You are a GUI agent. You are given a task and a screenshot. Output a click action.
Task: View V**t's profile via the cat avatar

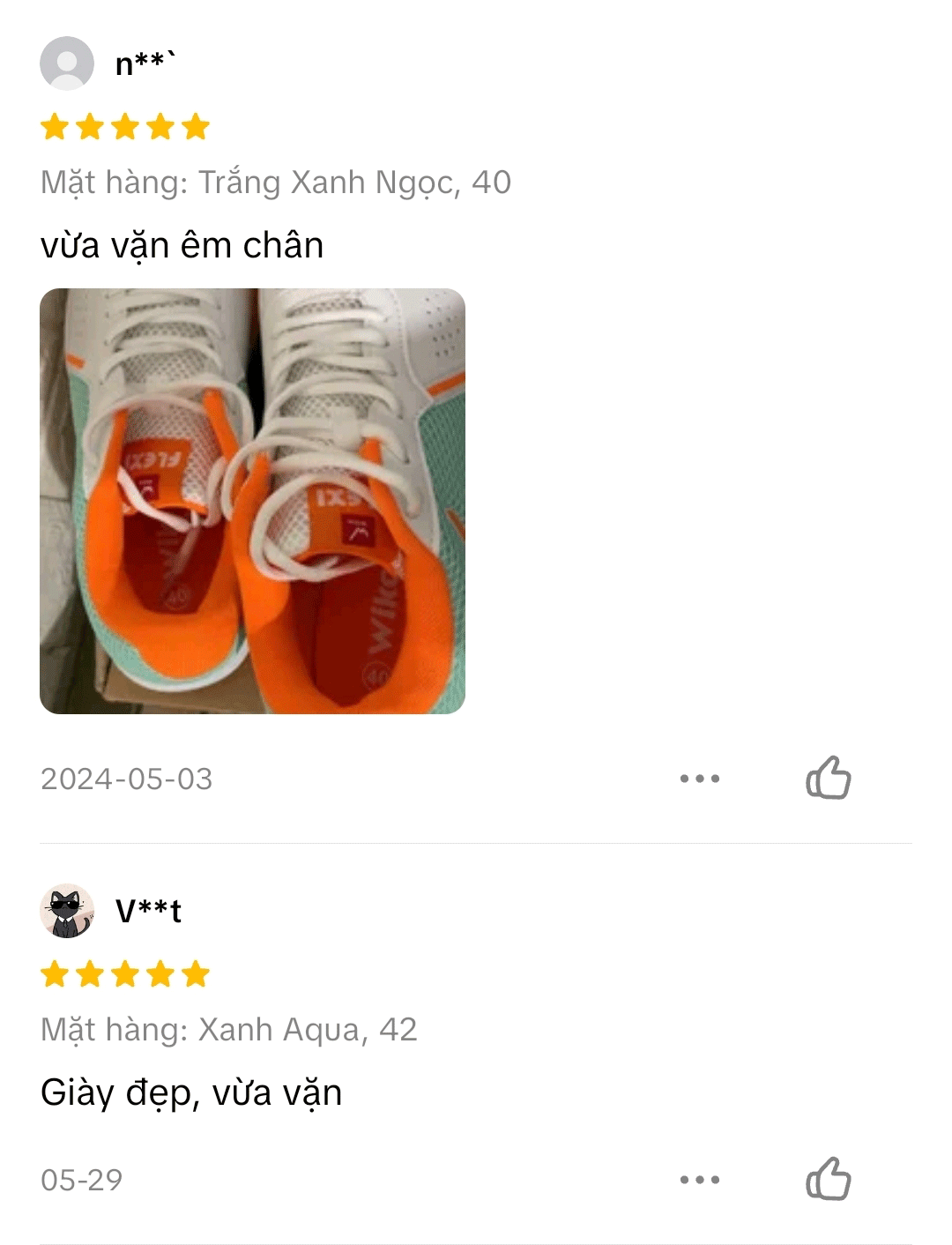(67, 911)
